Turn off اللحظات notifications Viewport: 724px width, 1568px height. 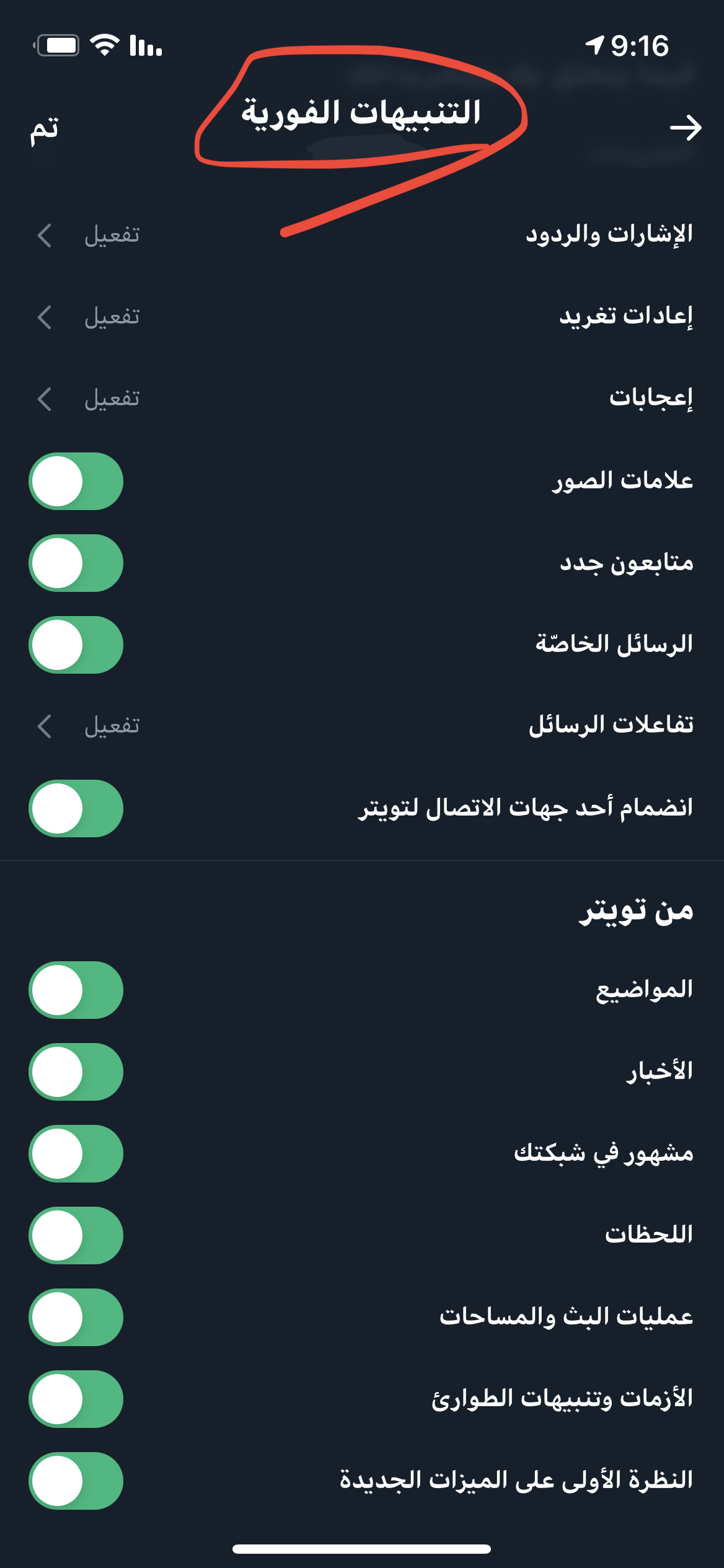[x=76, y=1235]
